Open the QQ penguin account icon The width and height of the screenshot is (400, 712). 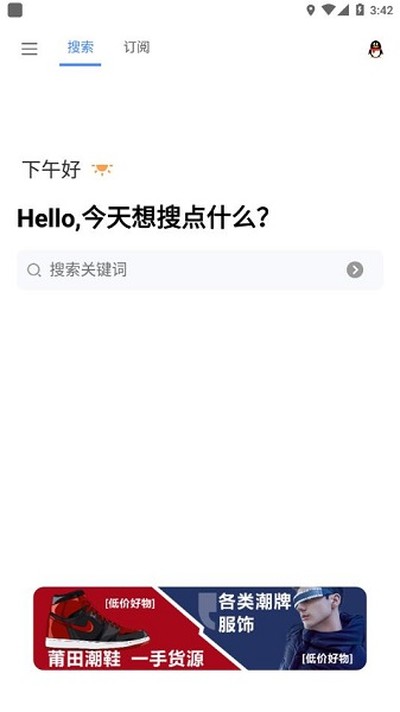point(375,49)
